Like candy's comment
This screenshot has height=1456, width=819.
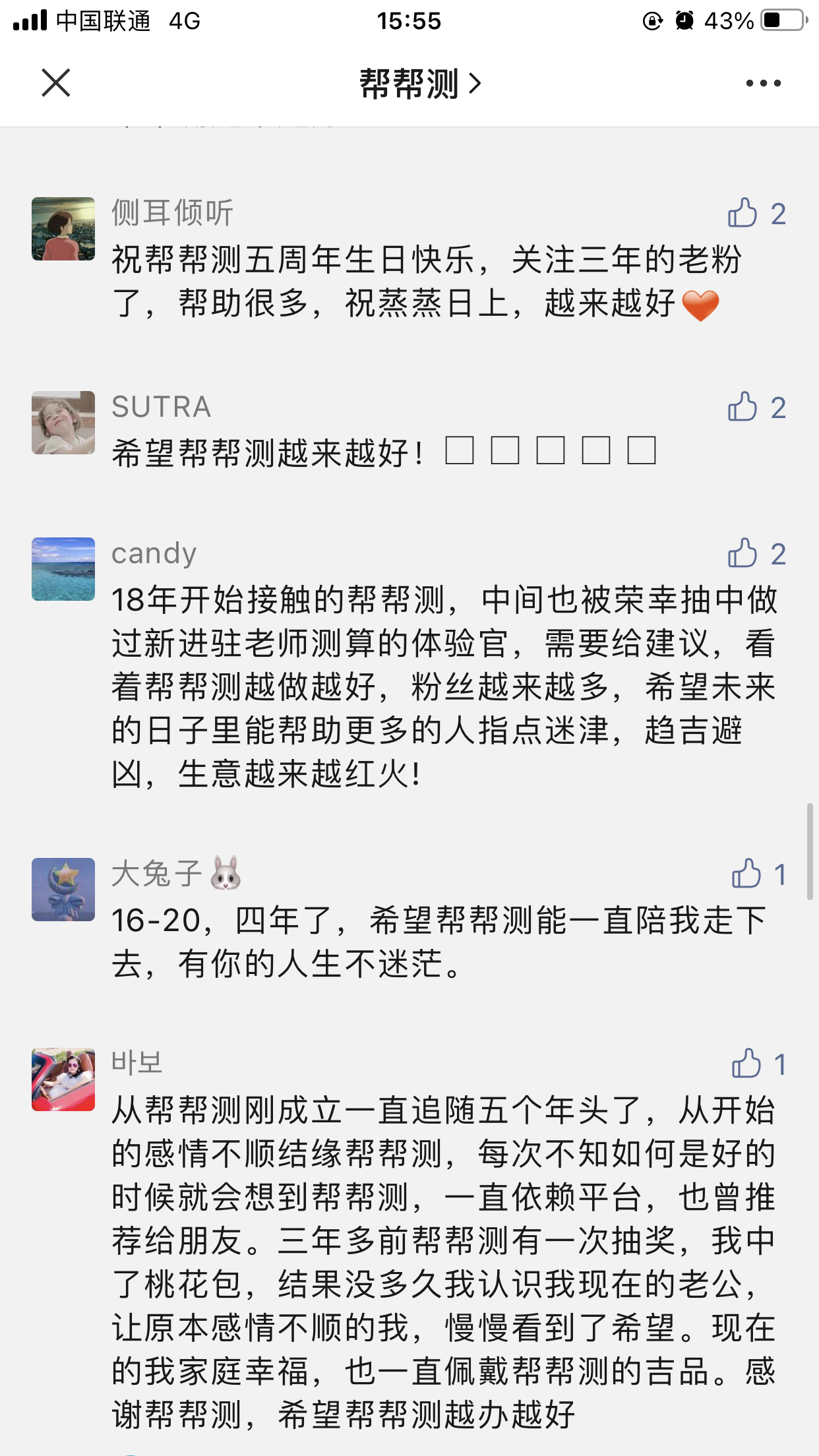point(743,553)
